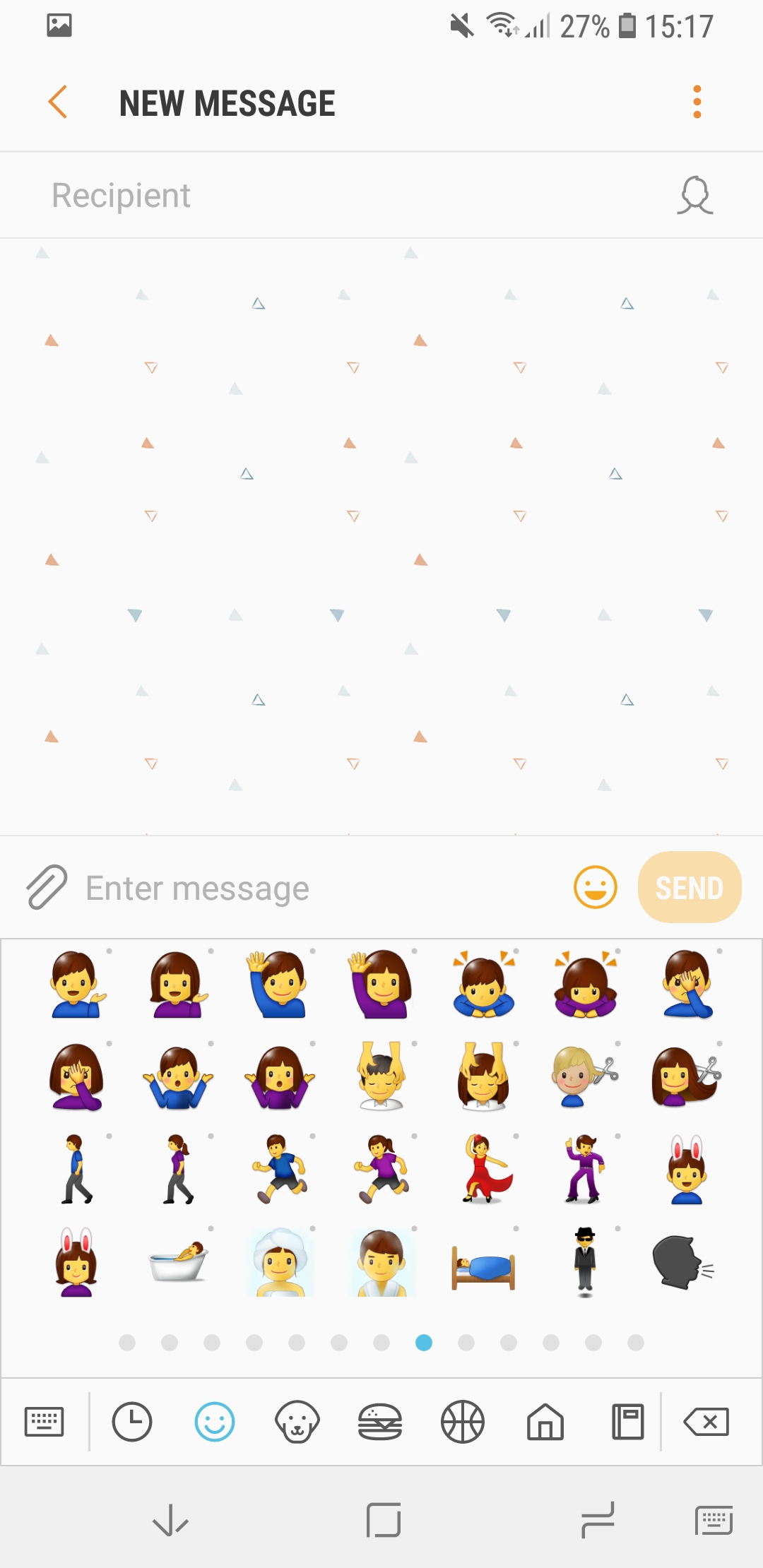Switch to food emoji category
The image size is (763, 1568).
tap(380, 1421)
